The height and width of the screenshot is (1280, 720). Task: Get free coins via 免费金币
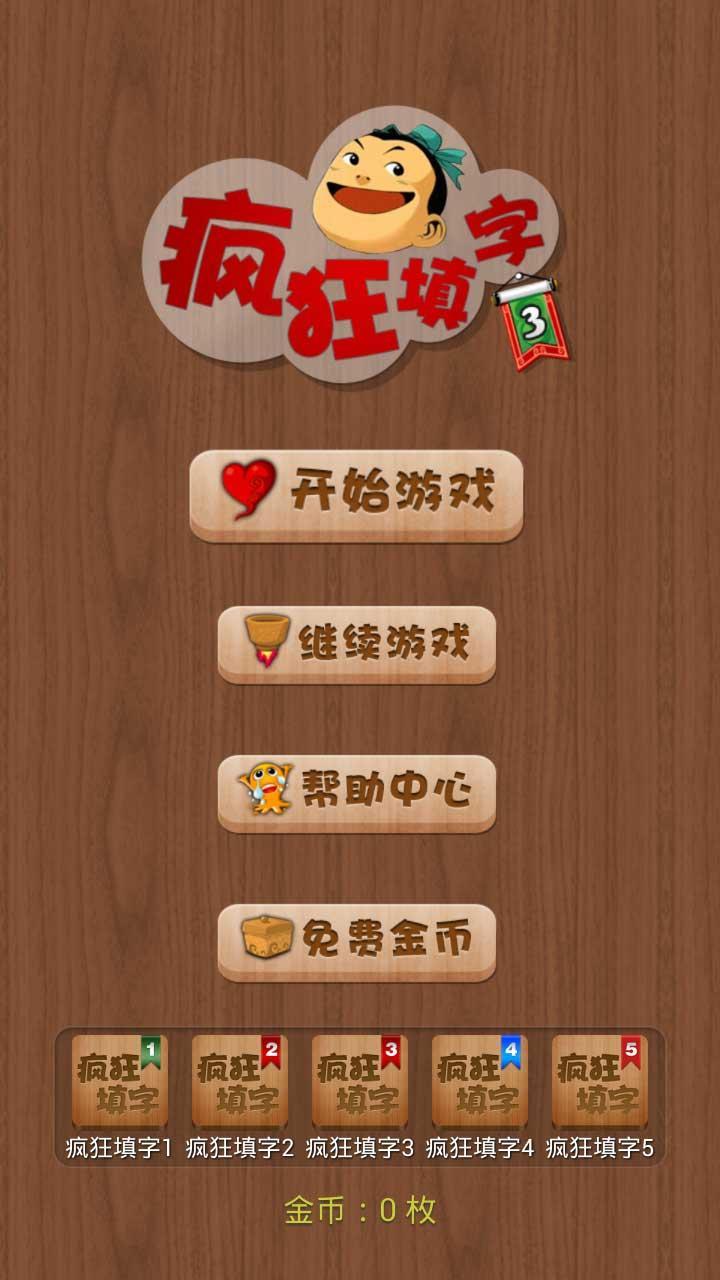coord(356,940)
